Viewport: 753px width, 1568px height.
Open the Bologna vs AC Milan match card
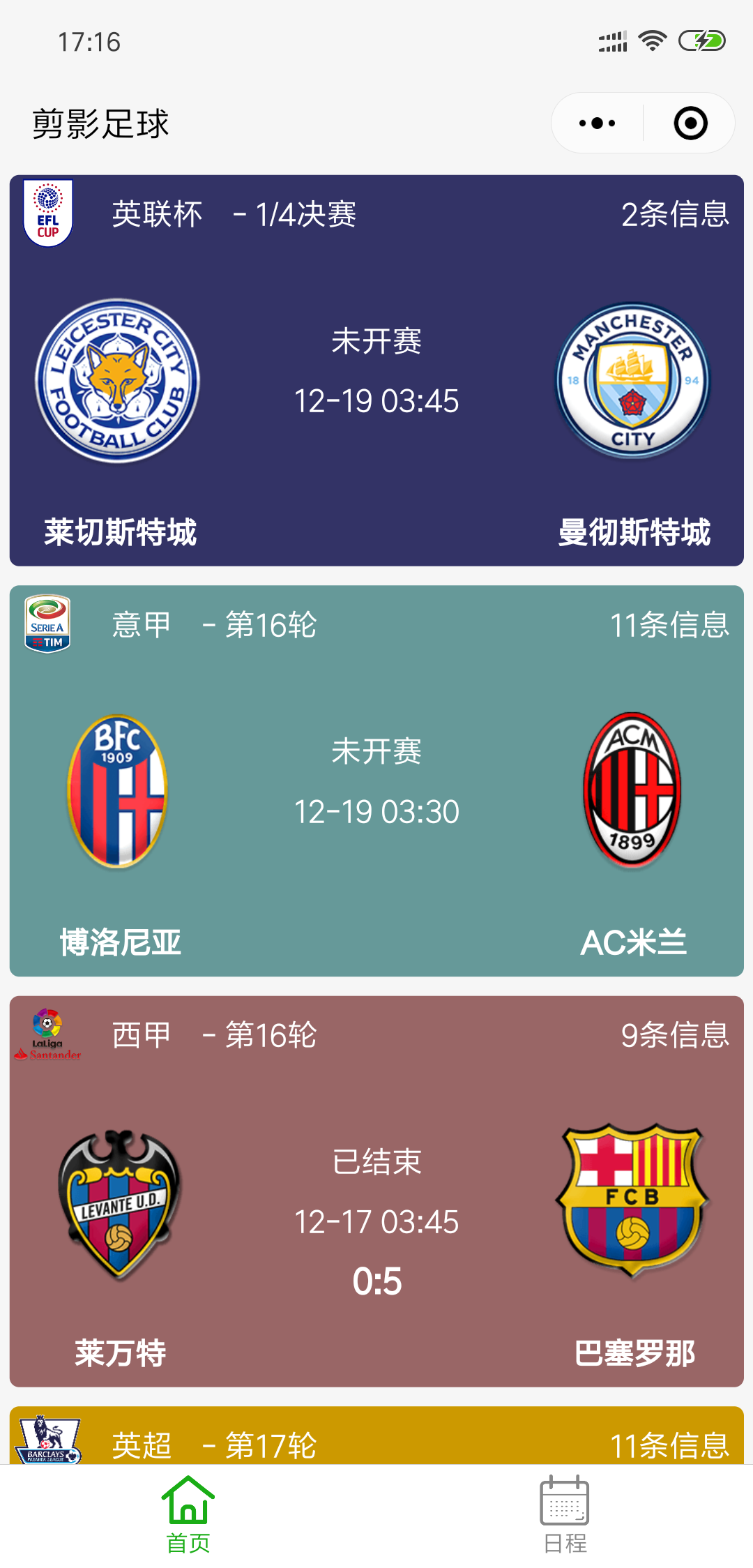click(376, 781)
